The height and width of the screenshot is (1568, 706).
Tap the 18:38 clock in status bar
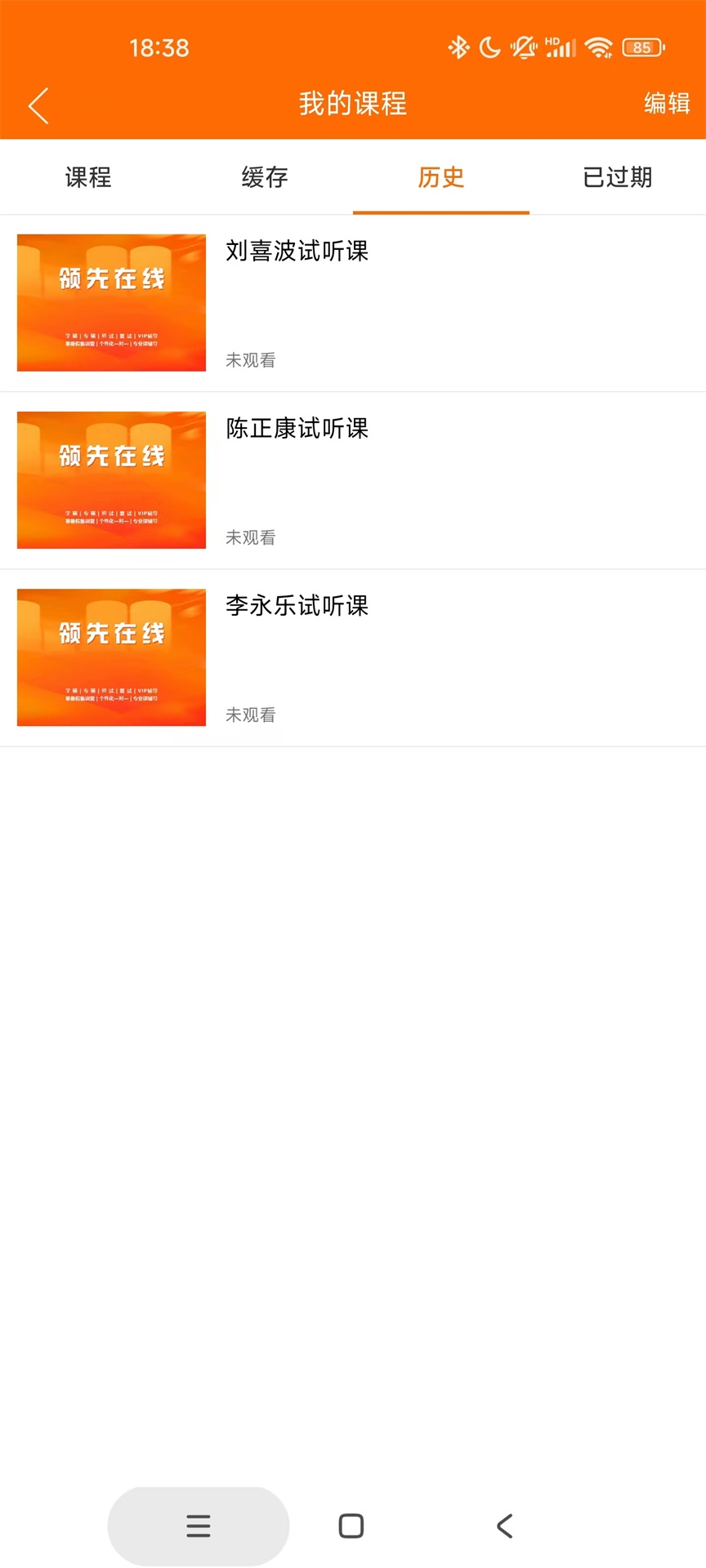tap(156, 47)
